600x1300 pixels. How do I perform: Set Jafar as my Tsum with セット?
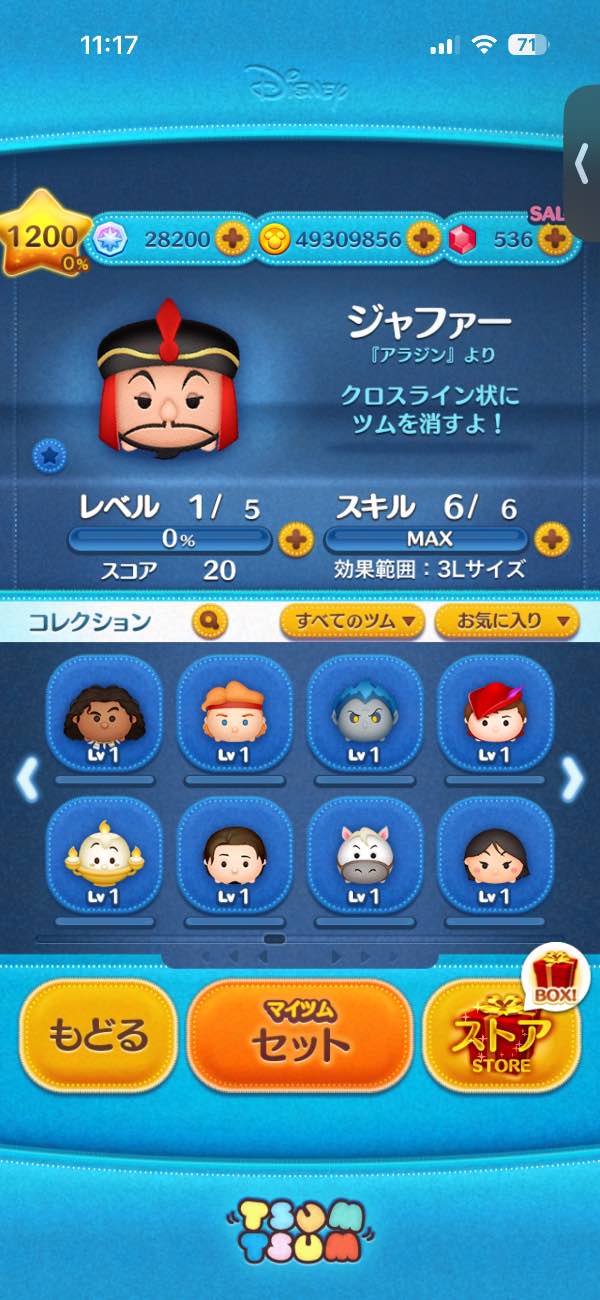(300, 1034)
